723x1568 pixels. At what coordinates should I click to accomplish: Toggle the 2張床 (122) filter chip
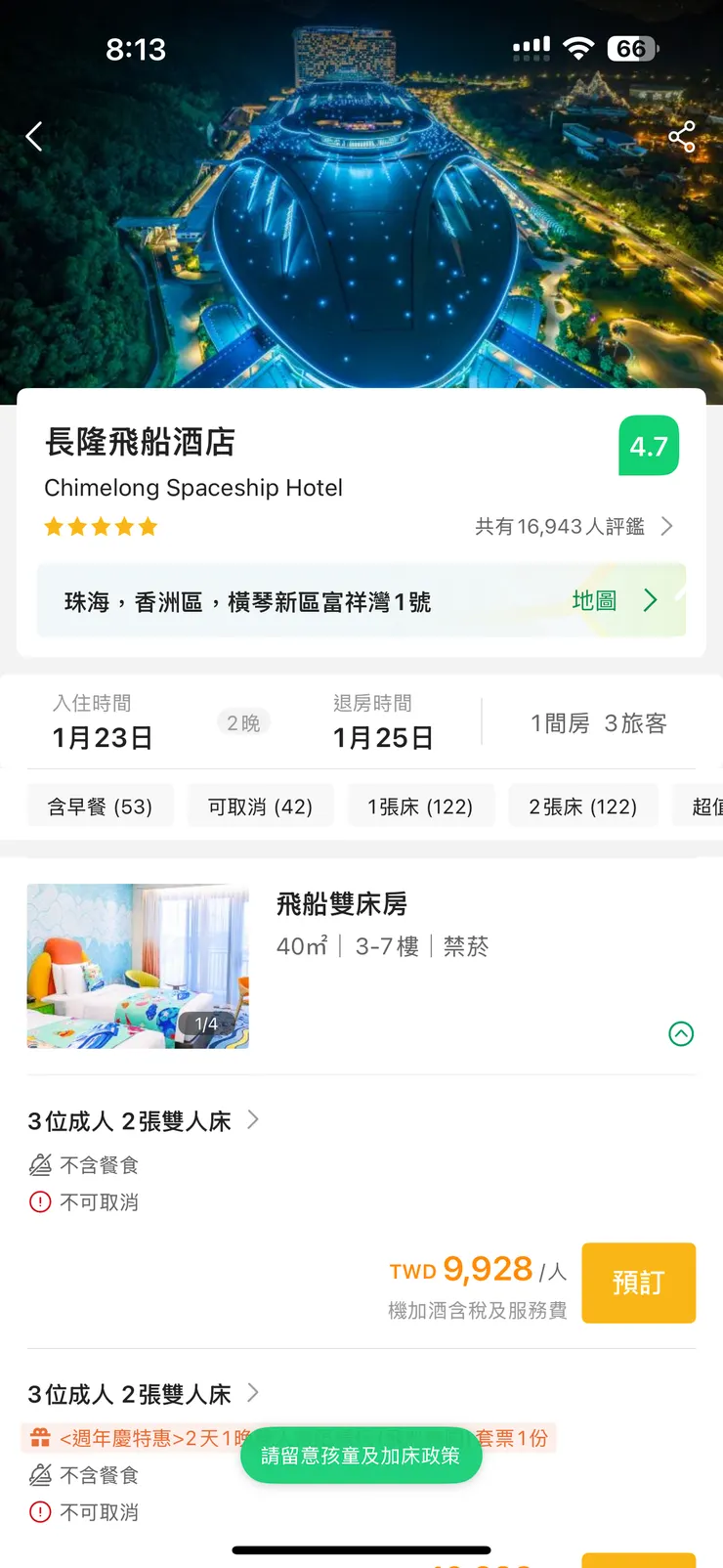point(583,805)
